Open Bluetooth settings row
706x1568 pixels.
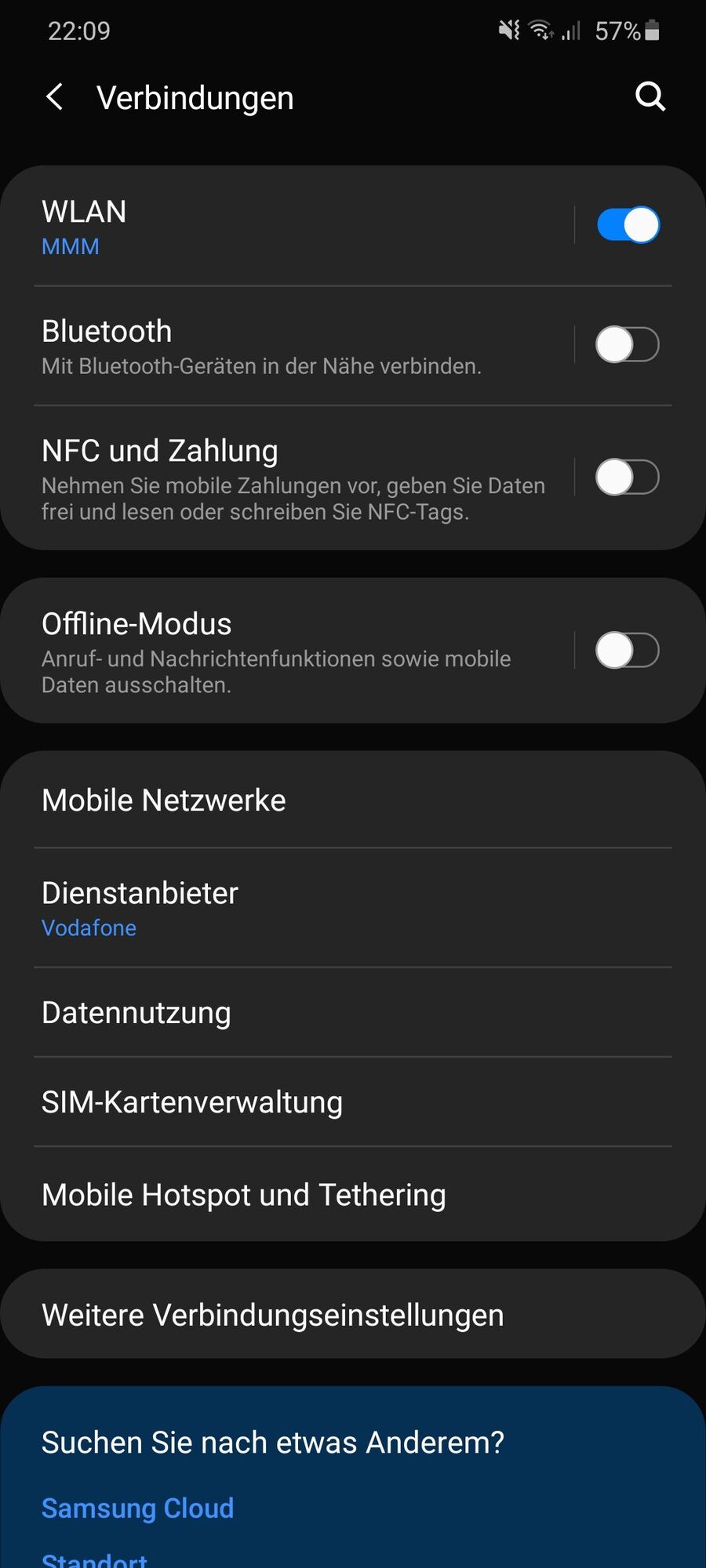[x=298, y=346]
